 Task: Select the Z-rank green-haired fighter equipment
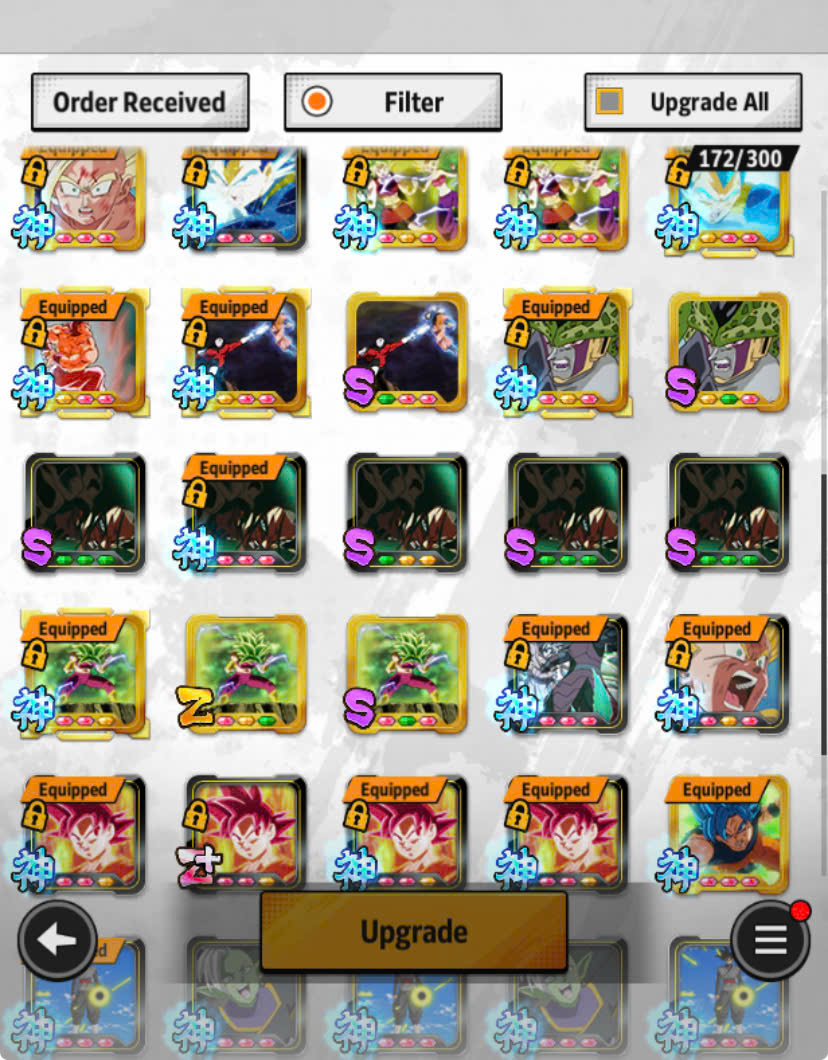pos(245,674)
